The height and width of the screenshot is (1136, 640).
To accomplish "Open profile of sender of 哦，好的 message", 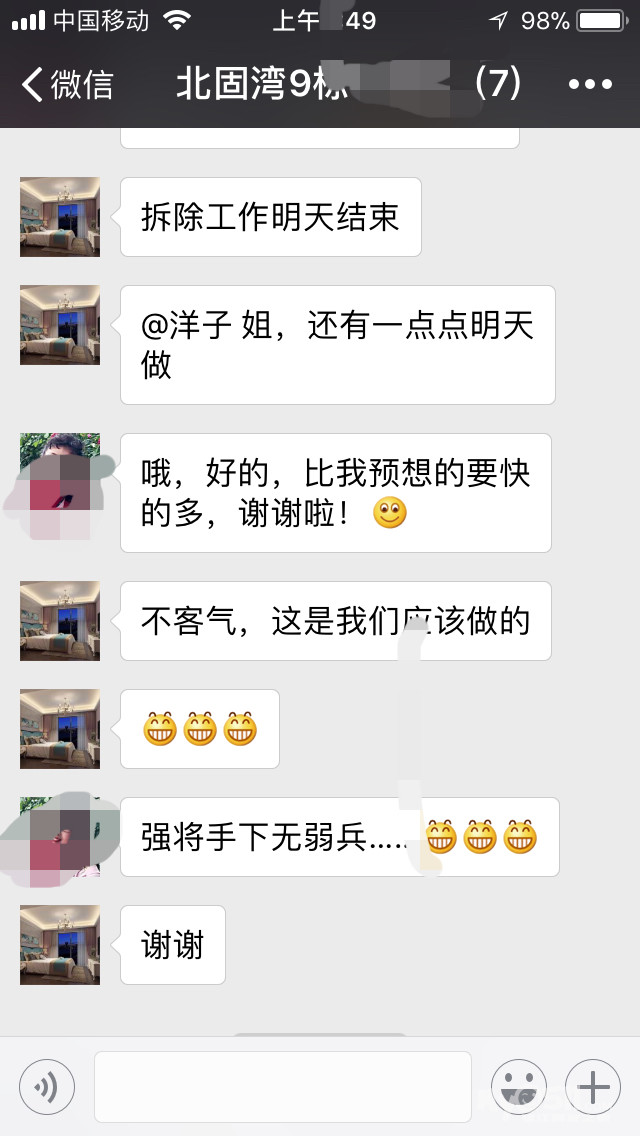I will click(x=60, y=473).
